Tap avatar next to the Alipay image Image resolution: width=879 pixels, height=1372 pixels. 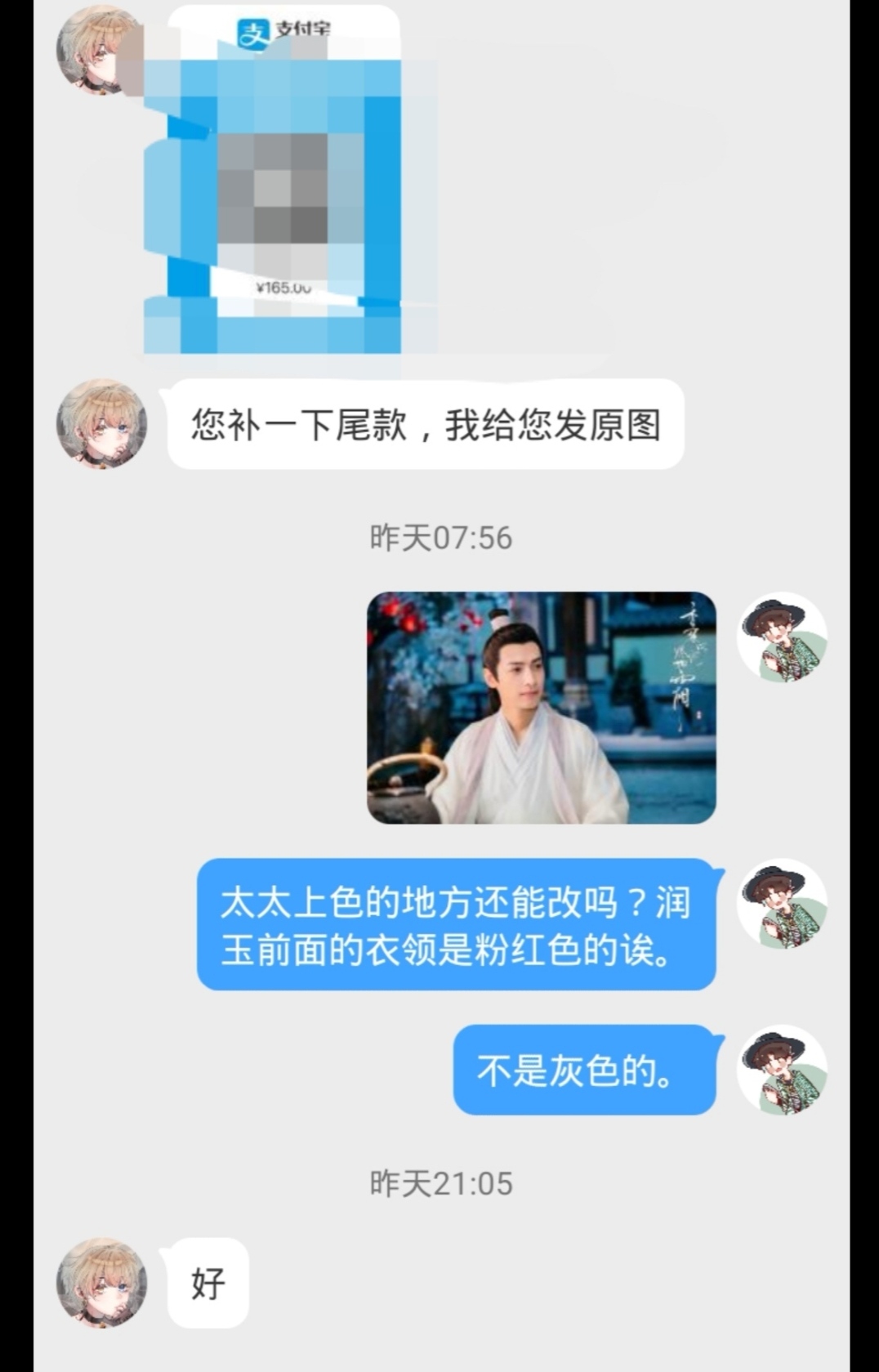100,51
